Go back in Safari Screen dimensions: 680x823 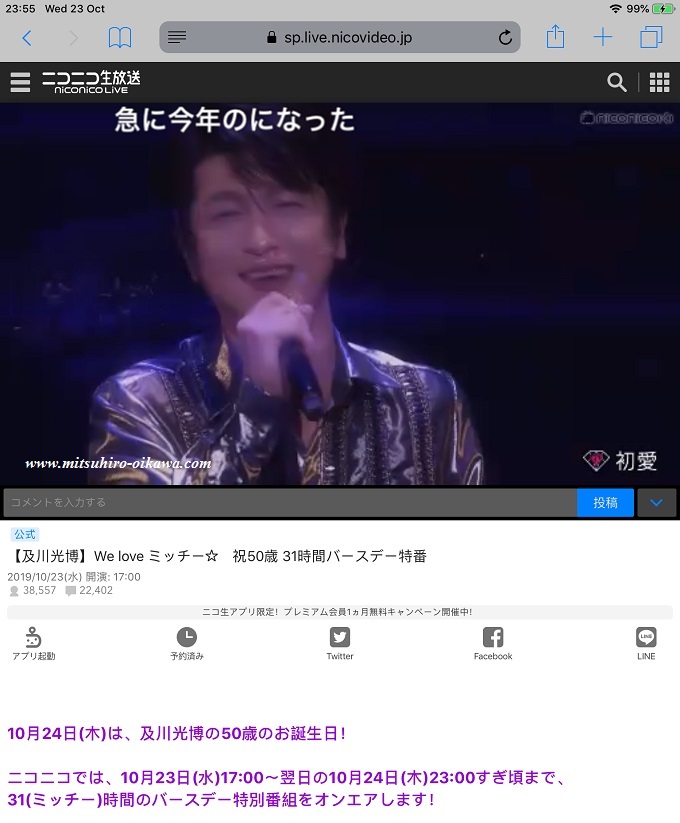pos(27,38)
